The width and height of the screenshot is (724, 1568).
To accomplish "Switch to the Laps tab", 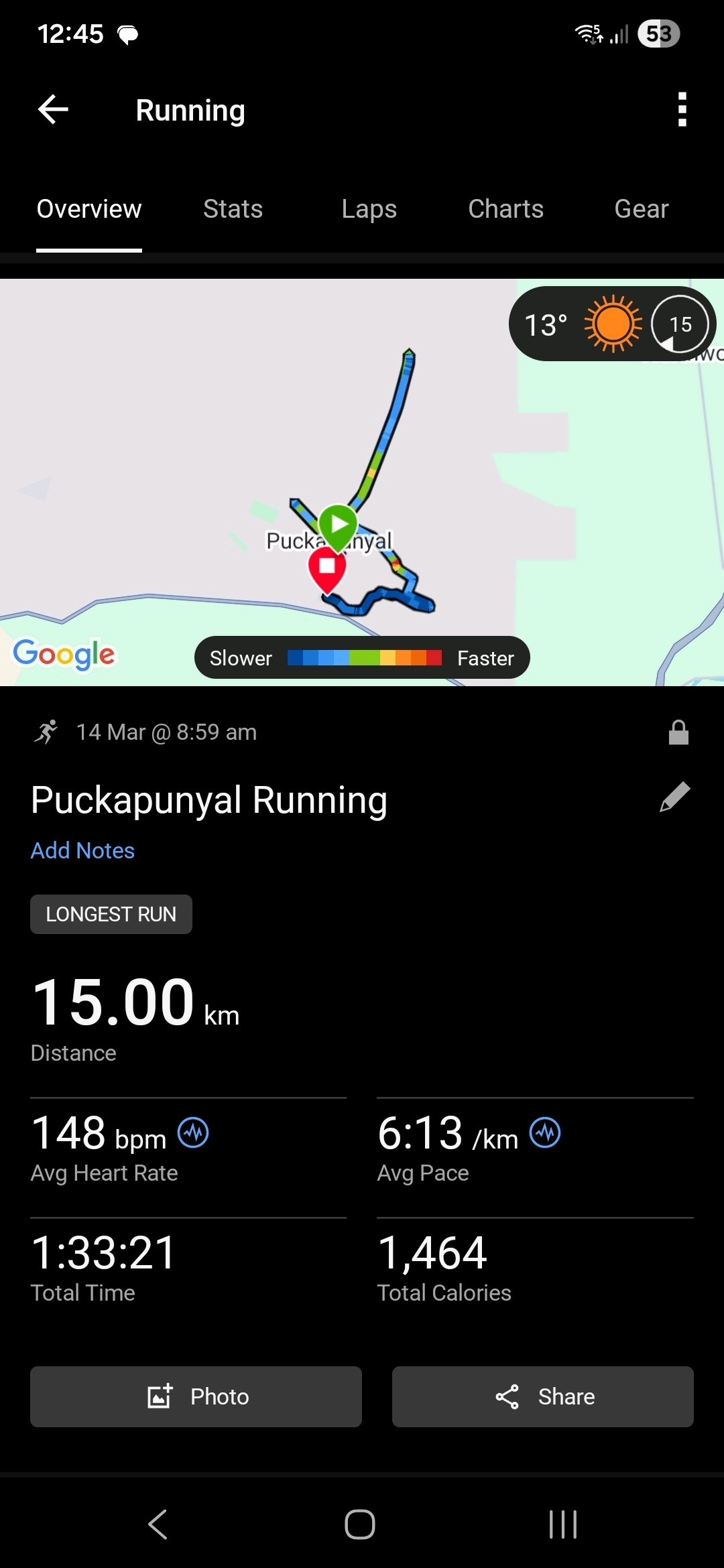I will tap(369, 209).
